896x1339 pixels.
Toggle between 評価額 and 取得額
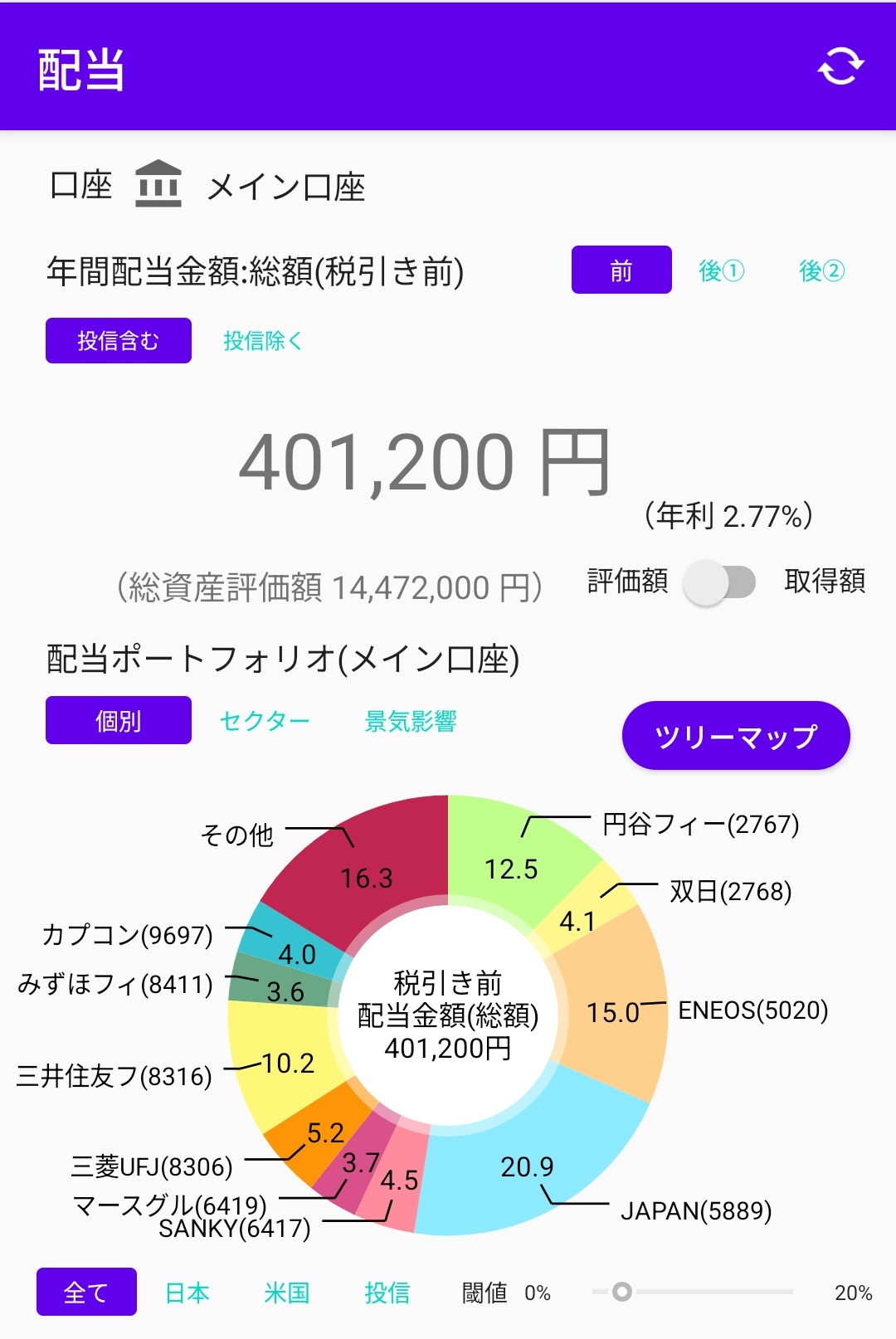(x=718, y=582)
